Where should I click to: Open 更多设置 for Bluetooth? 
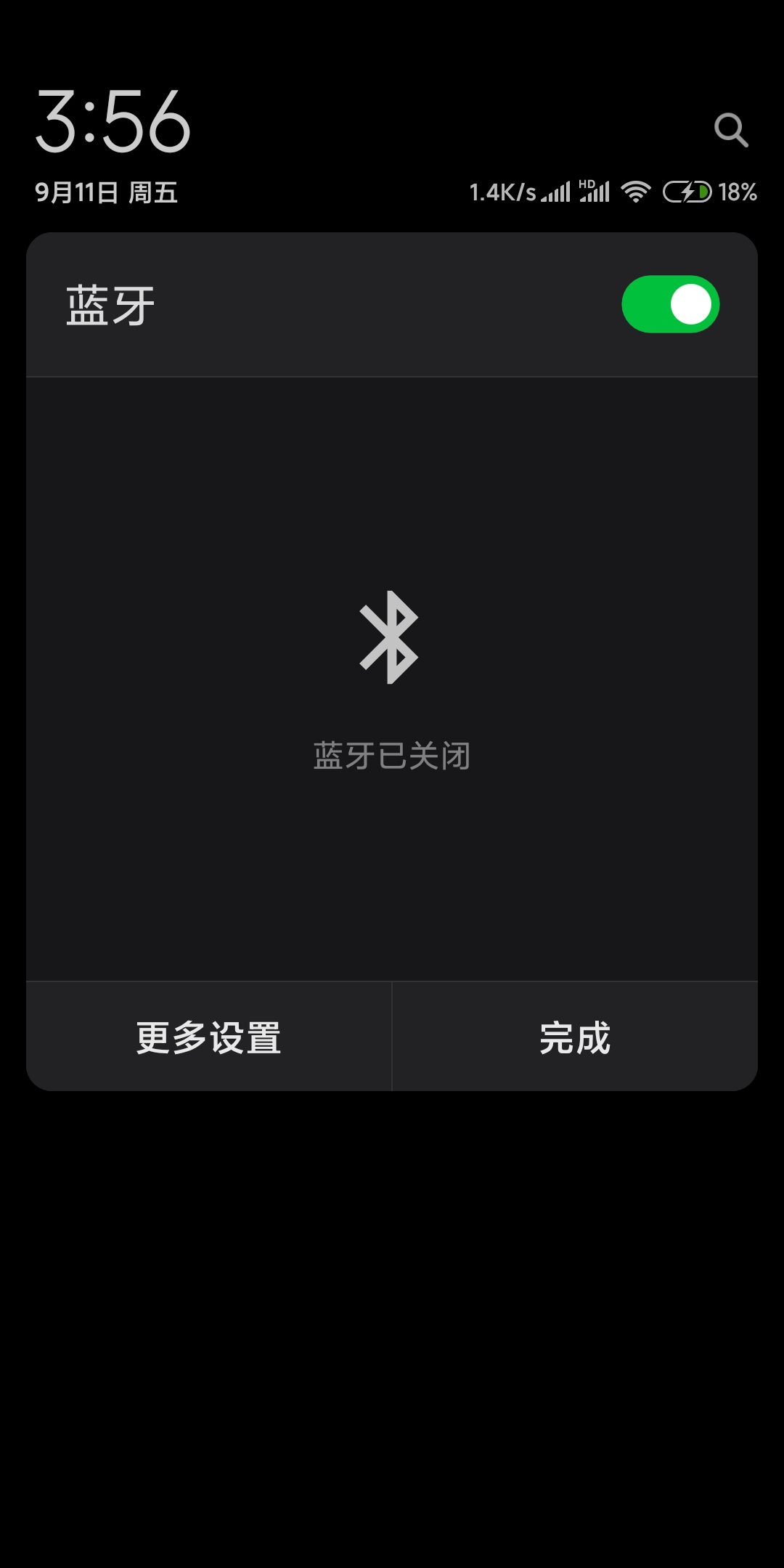click(209, 1037)
